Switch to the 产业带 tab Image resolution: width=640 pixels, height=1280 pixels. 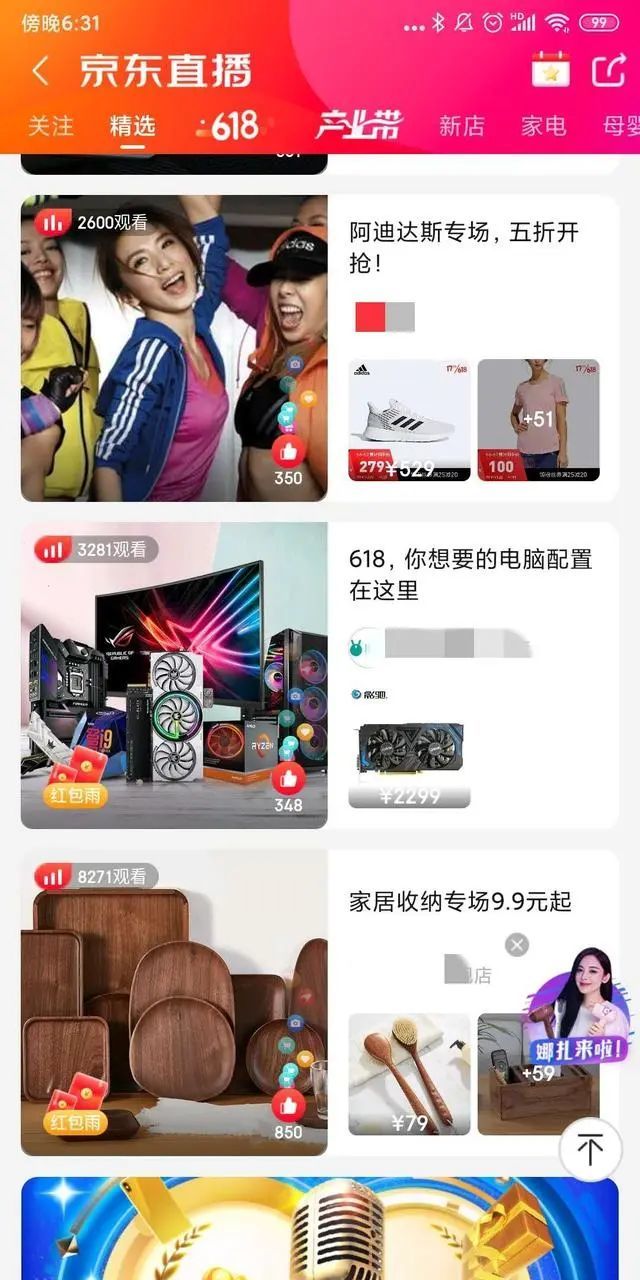[359, 126]
